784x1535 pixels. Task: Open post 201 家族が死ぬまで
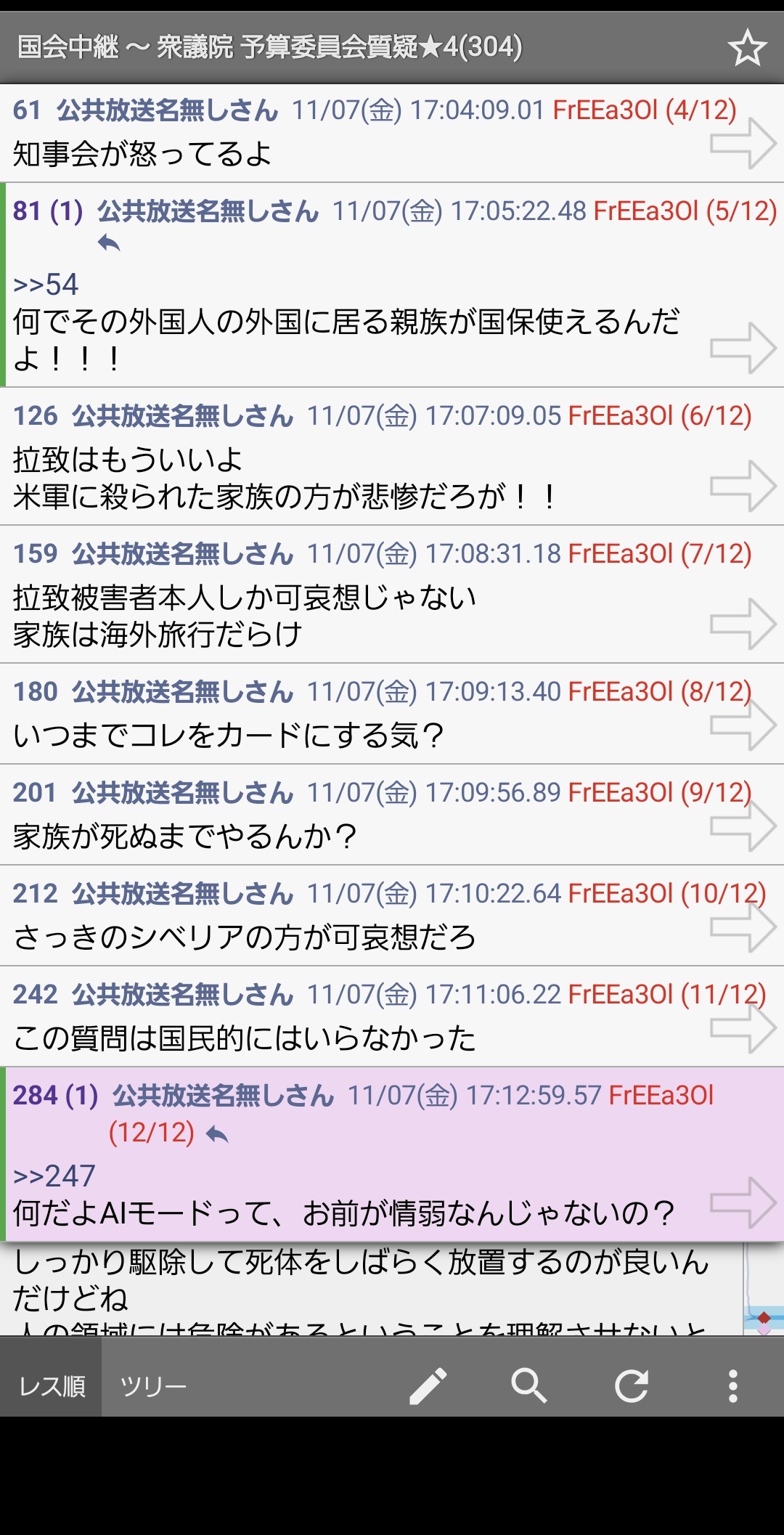pos(184,836)
